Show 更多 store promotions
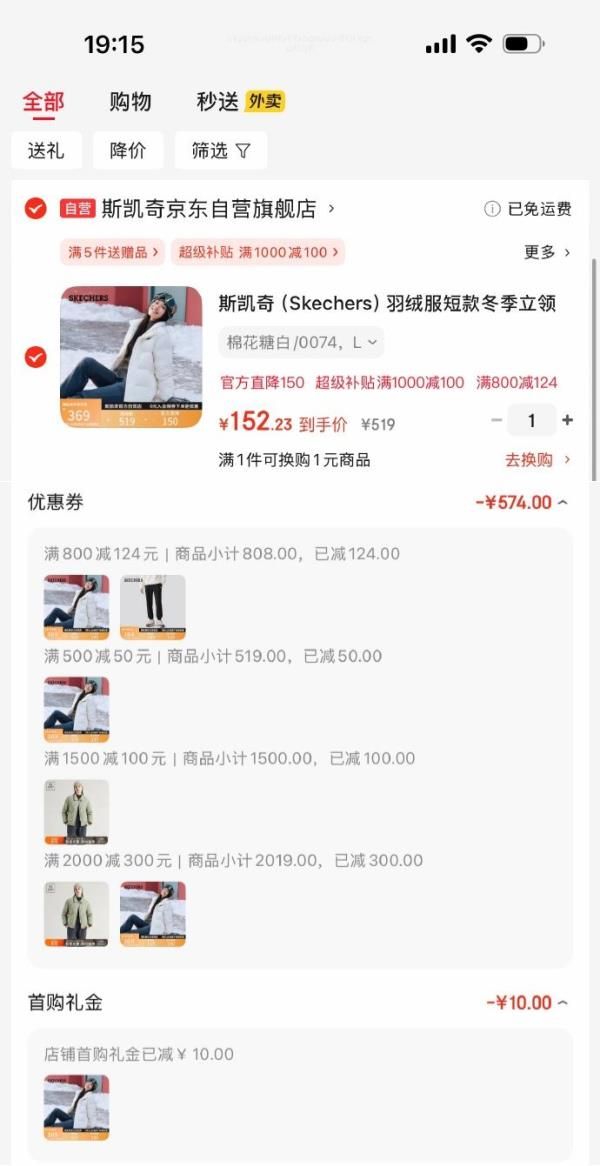Image resolution: width=600 pixels, height=1166 pixels. pyautogui.click(x=547, y=252)
